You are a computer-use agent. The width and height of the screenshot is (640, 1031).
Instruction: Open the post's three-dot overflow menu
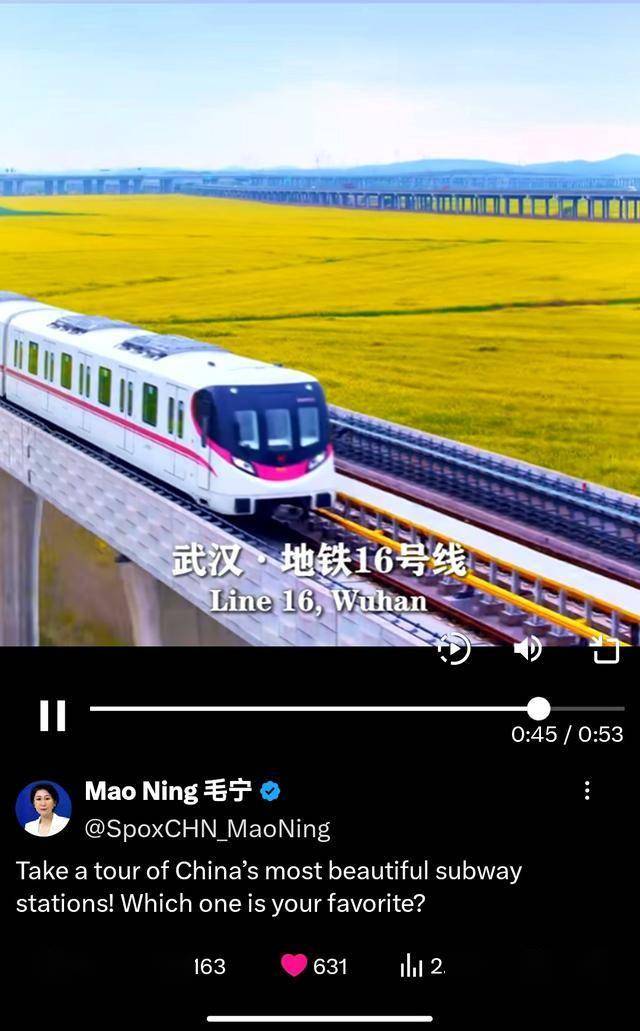[587, 791]
